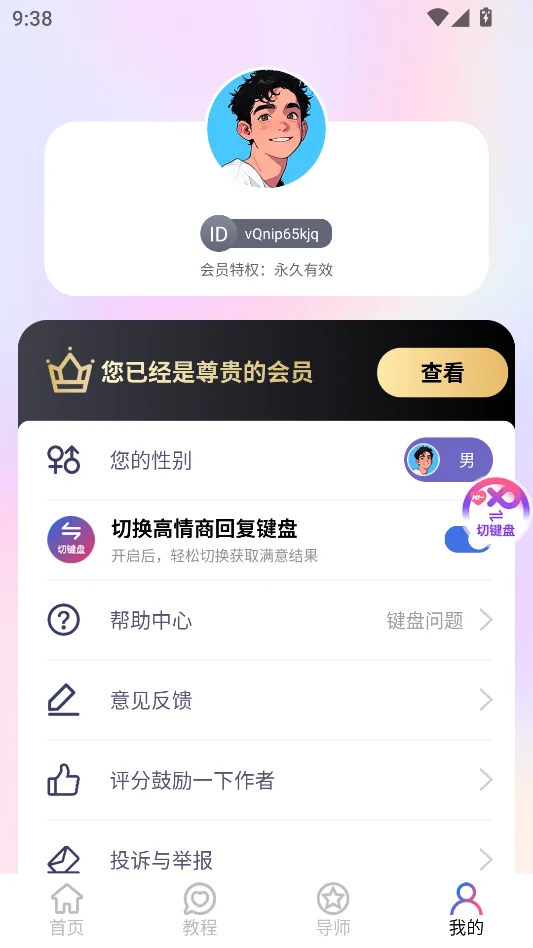Switch to the 首页 home tab
The image size is (533, 948).
pyautogui.click(x=66, y=910)
